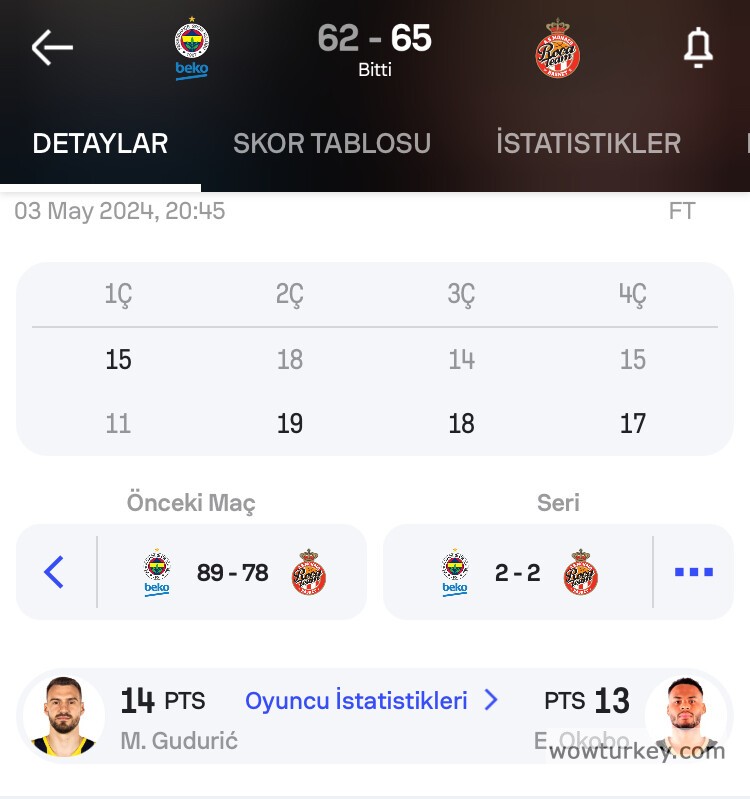Switch to the İstatistikler tab
This screenshot has width=750, height=799.
pyautogui.click(x=588, y=143)
